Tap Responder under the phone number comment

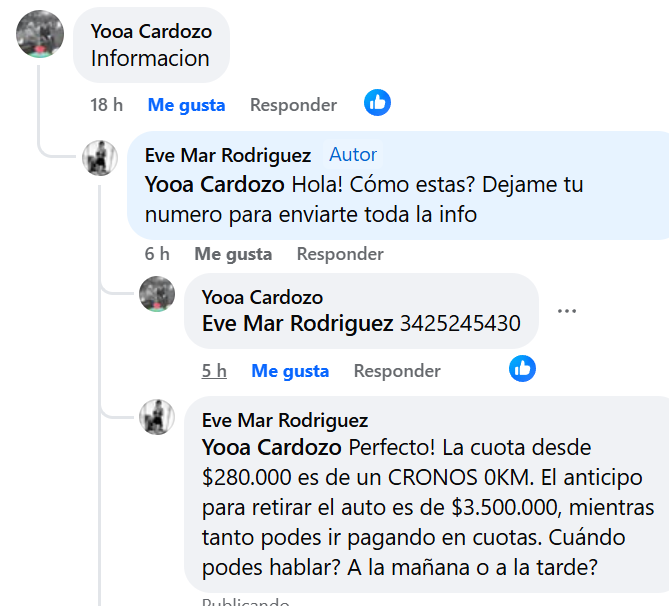397,371
